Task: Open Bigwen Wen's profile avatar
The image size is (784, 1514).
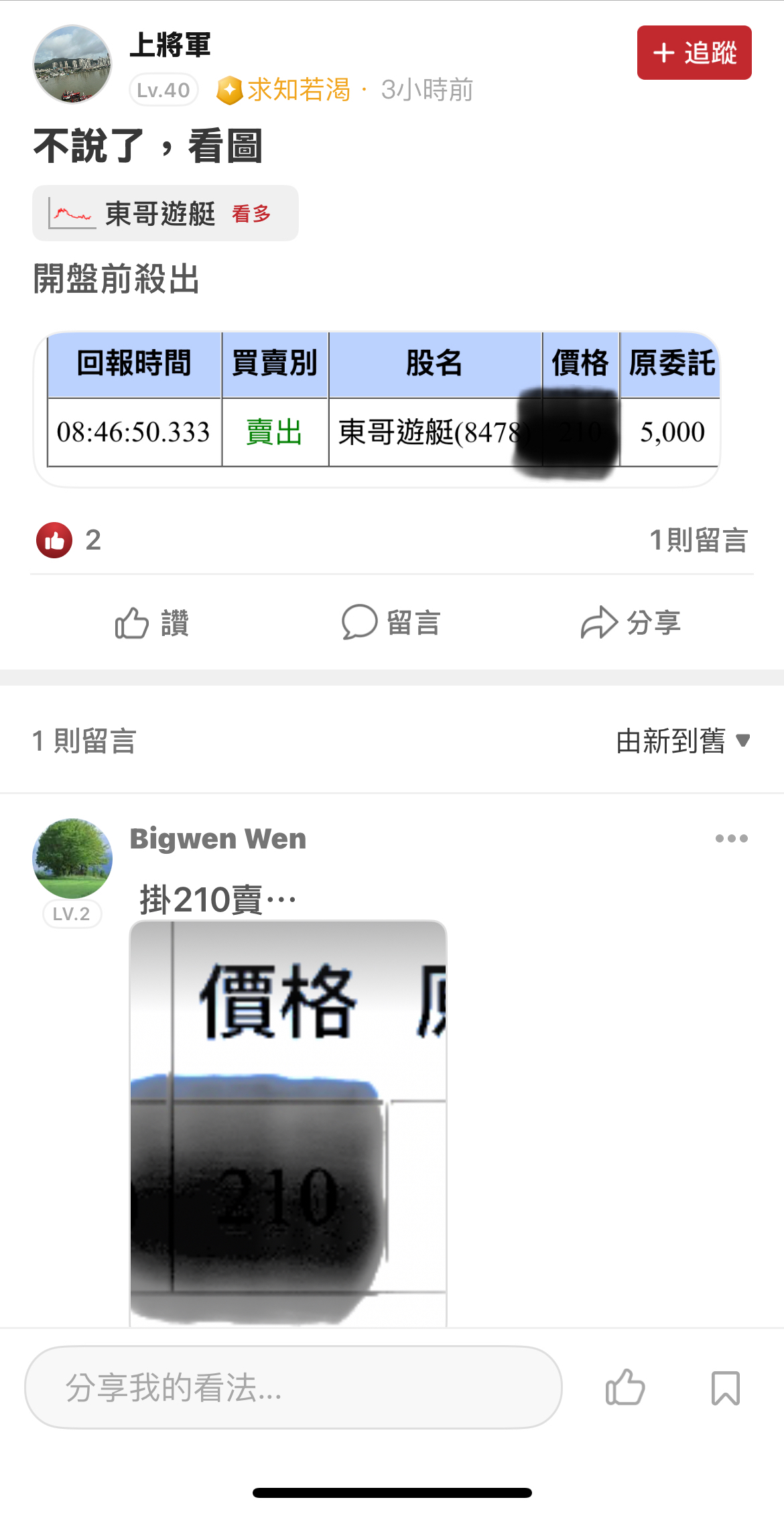Action: pos(72,858)
